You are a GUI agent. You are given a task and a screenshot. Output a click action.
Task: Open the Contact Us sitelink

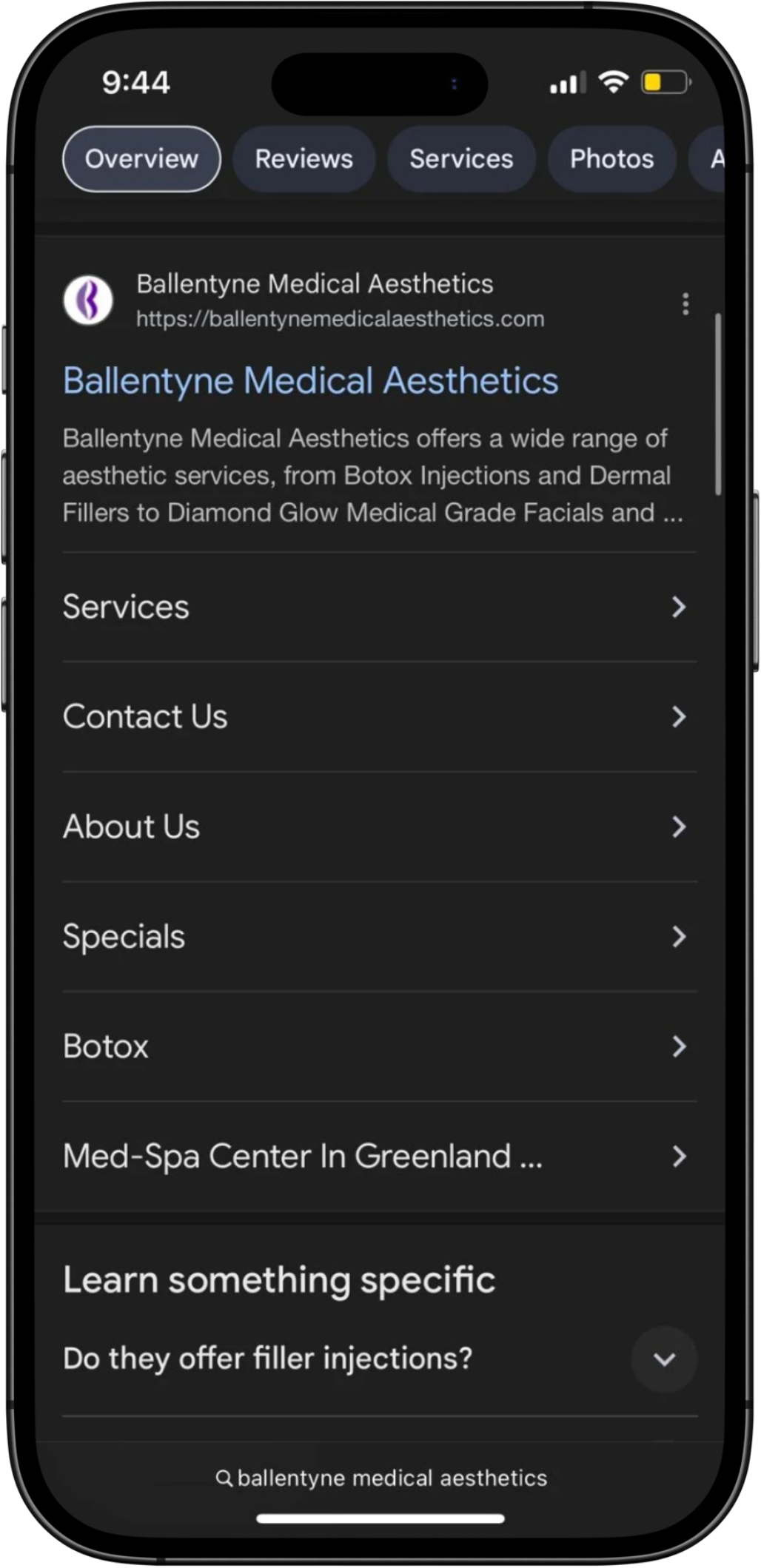(x=379, y=716)
